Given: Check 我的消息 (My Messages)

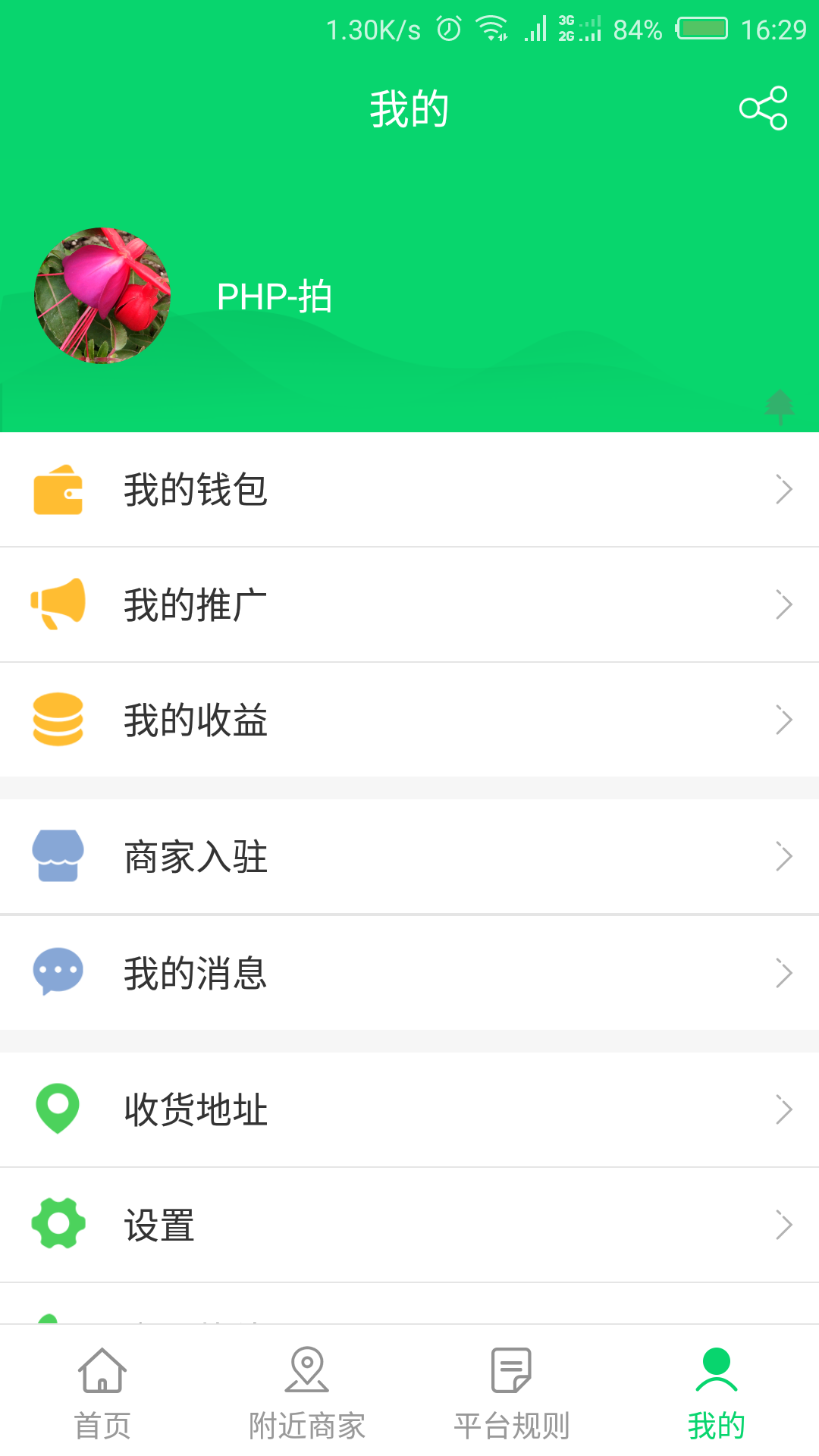Looking at the screenshot, I should coord(409,973).
